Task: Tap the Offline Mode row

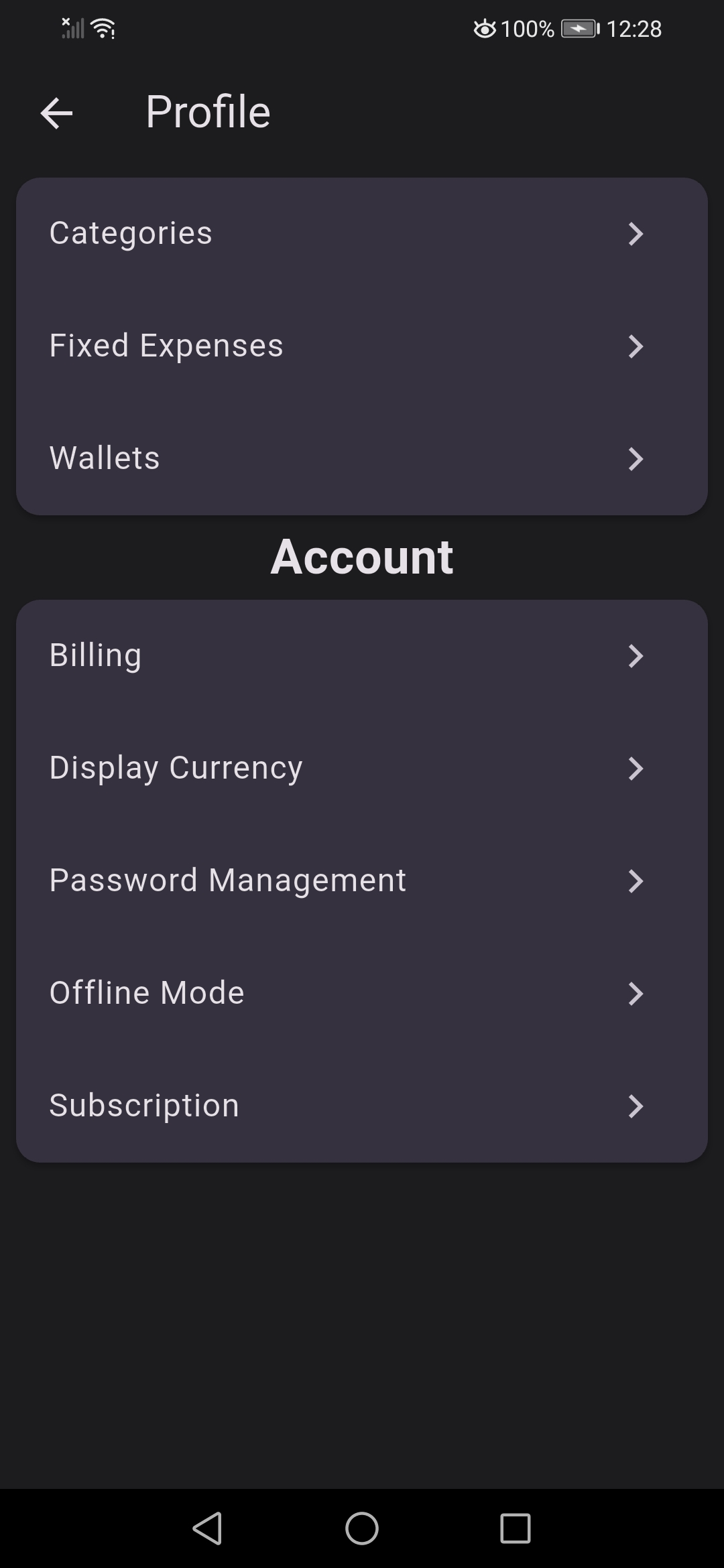Action: pos(362,994)
